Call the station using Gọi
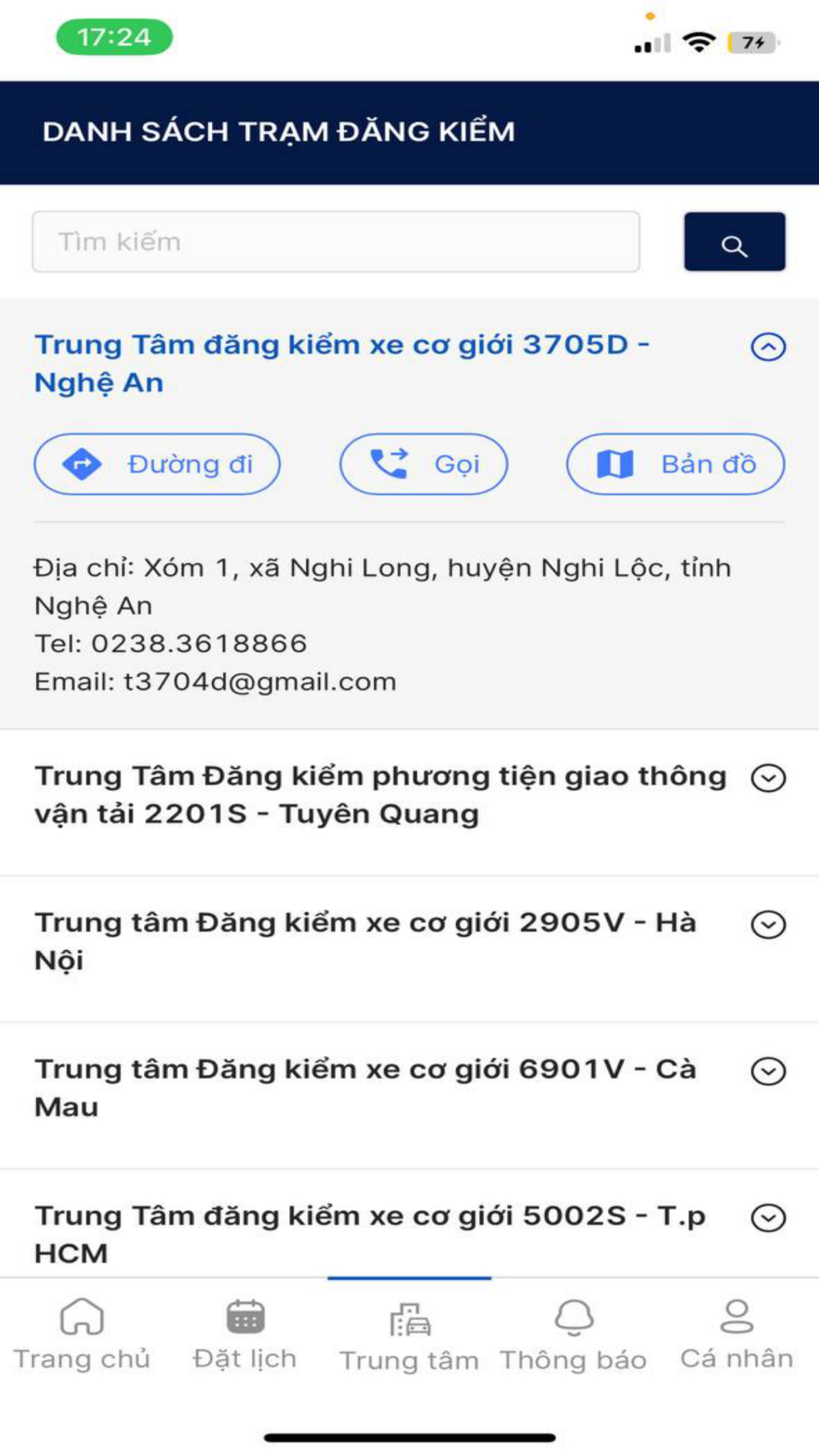 [x=423, y=464]
